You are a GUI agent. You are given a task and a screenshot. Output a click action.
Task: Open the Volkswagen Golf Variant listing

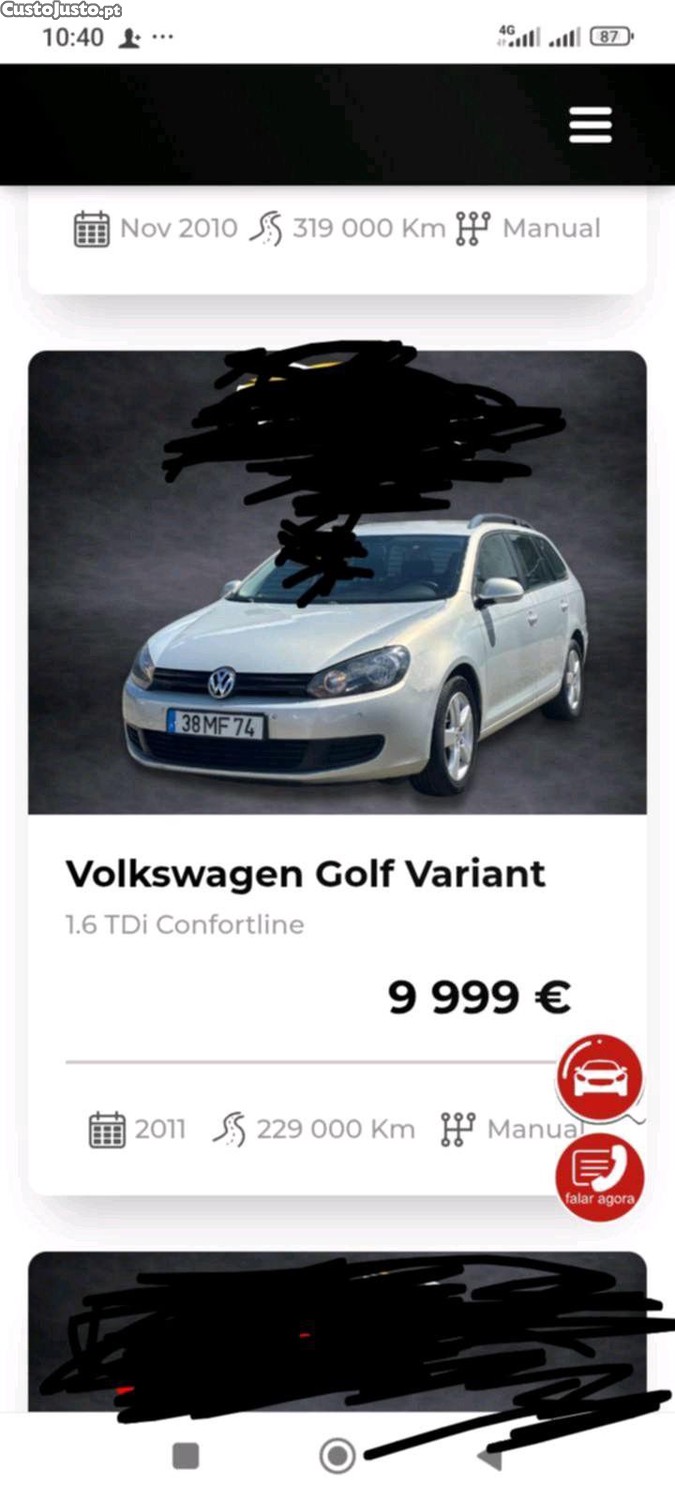point(305,874)
